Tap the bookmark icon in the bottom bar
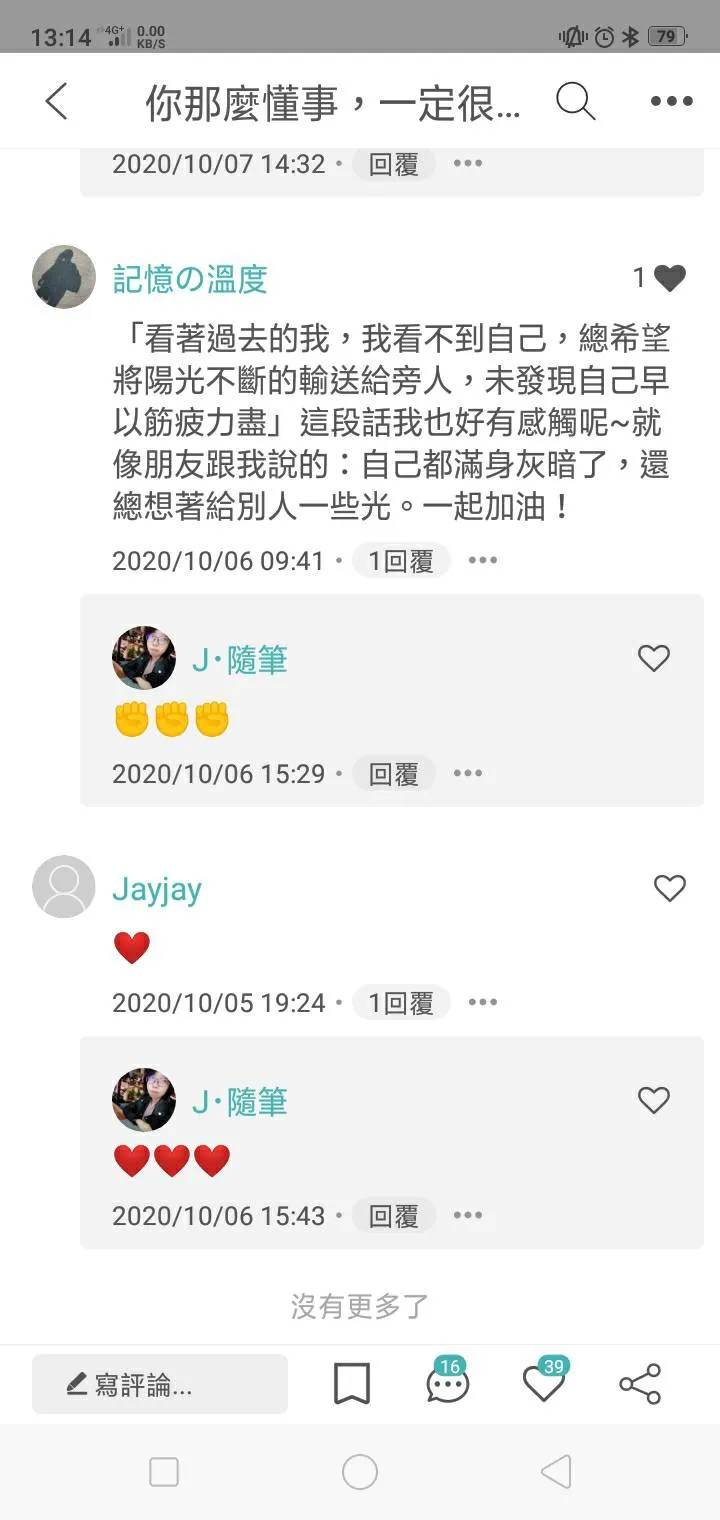Screen dimensions: 720x1520 point(351,1381)
